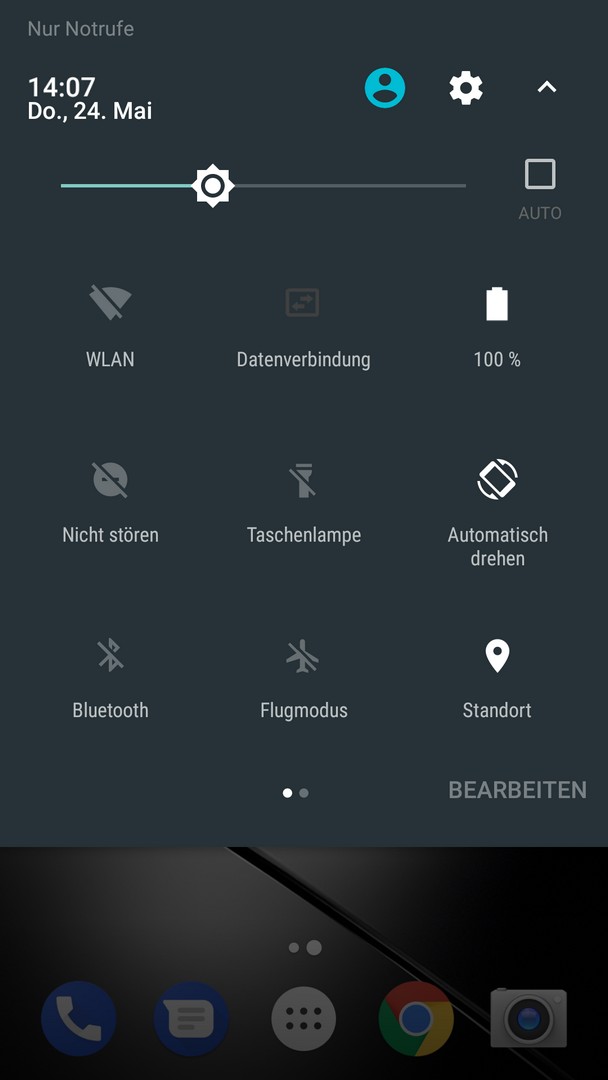This screenshot has height=1080, width=608.
Task: Tap the Datenverbindung tile
Action: pos(303,302)
